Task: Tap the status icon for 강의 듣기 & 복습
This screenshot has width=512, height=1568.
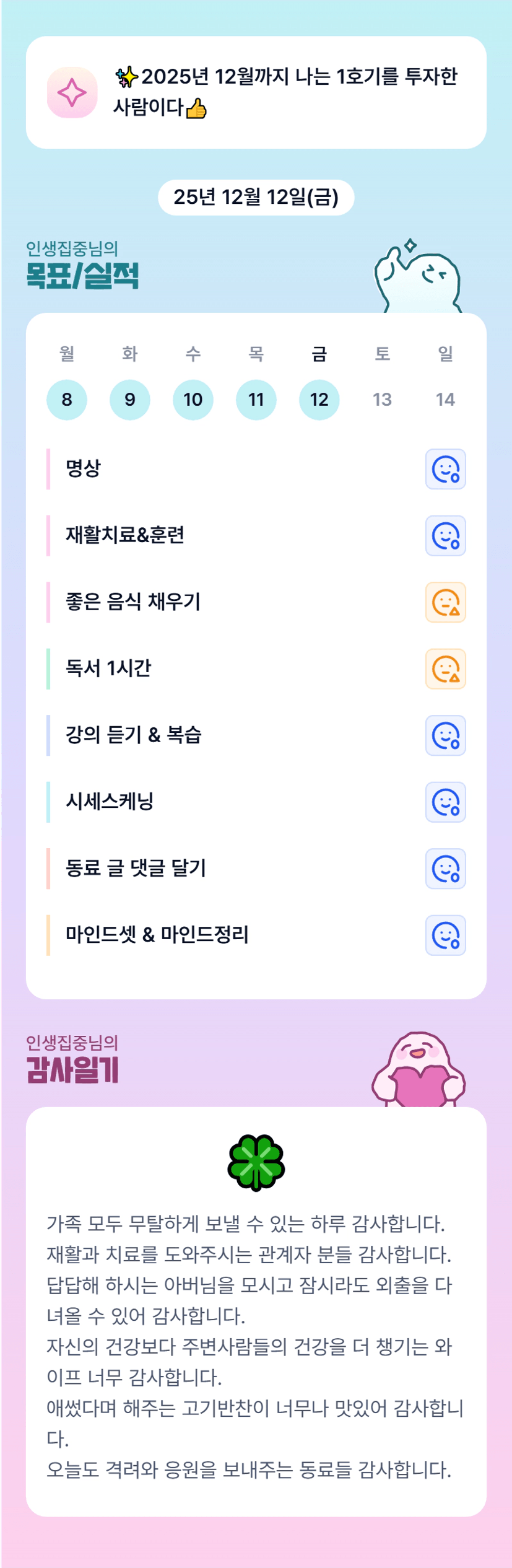Action: pos(445,735)
